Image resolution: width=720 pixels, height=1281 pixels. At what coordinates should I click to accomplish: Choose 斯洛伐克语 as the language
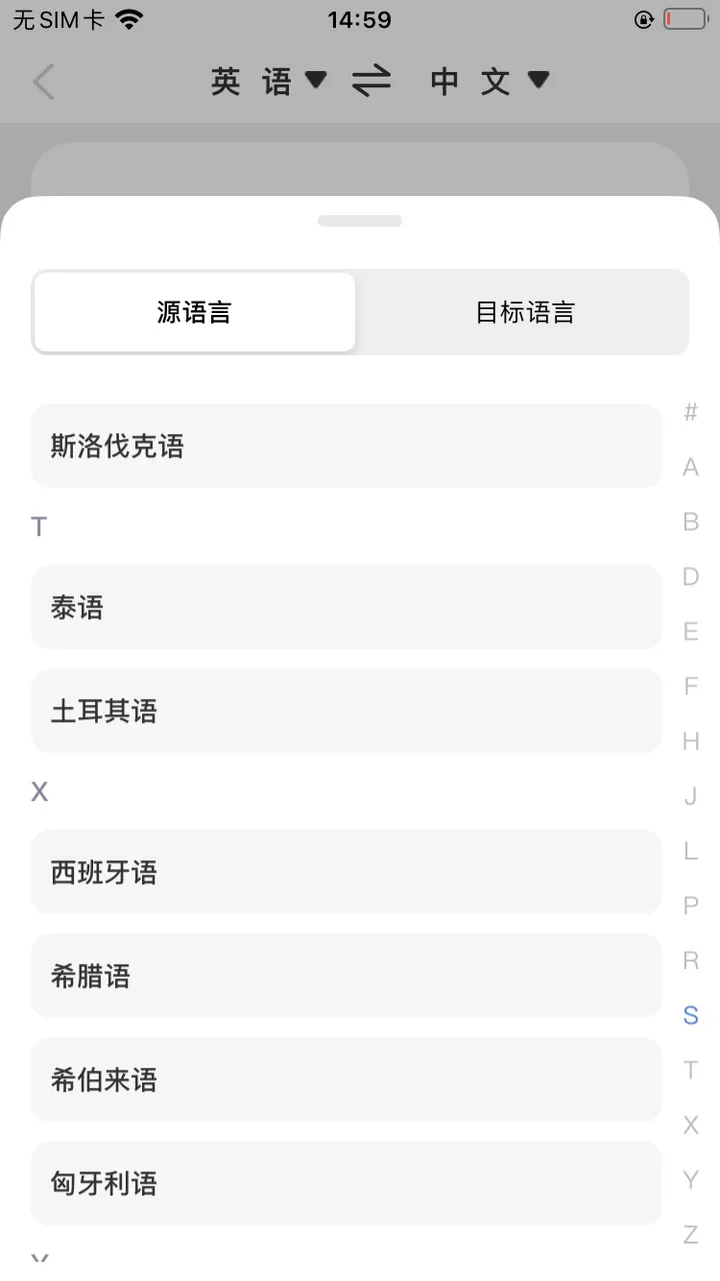tap(346, 446)
